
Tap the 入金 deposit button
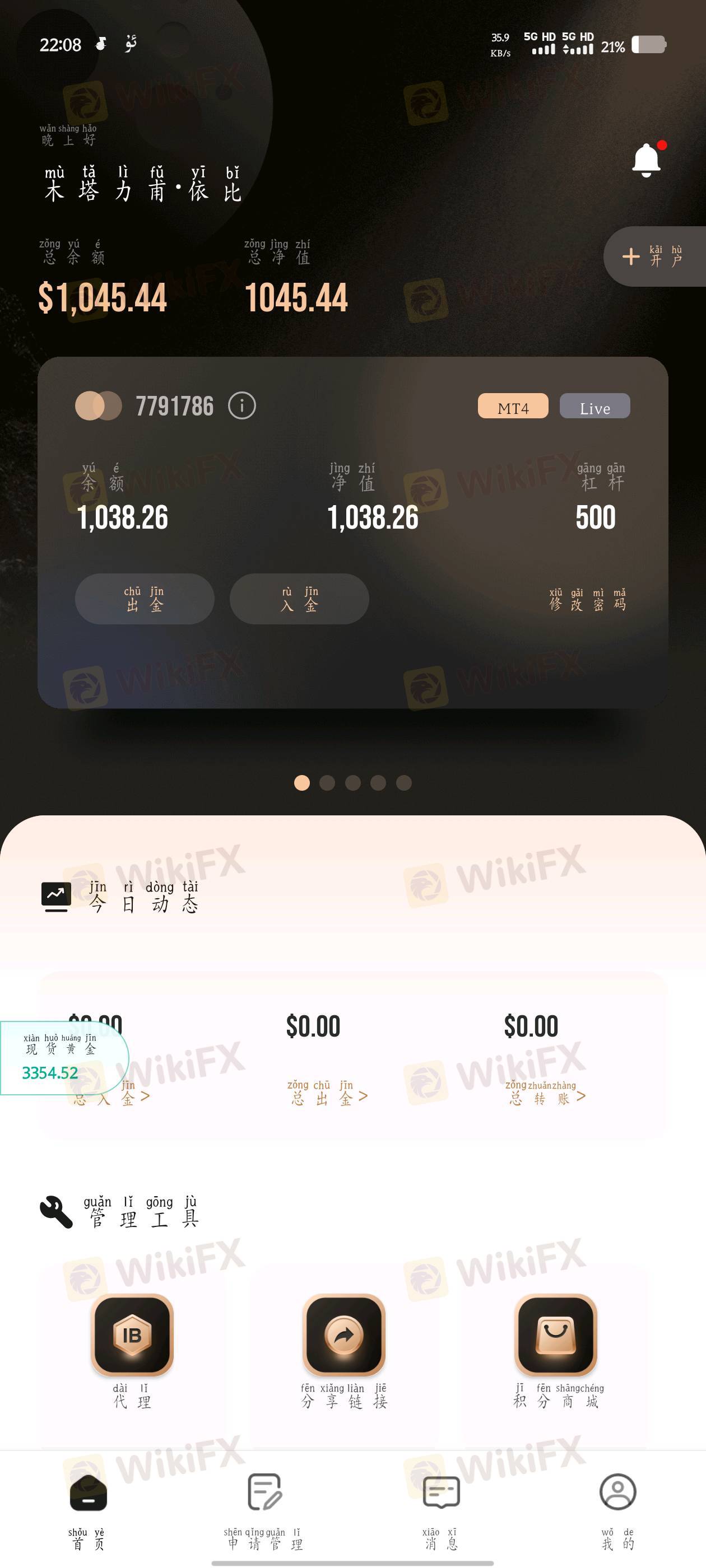pyautogui.click(x=299, y=598)
